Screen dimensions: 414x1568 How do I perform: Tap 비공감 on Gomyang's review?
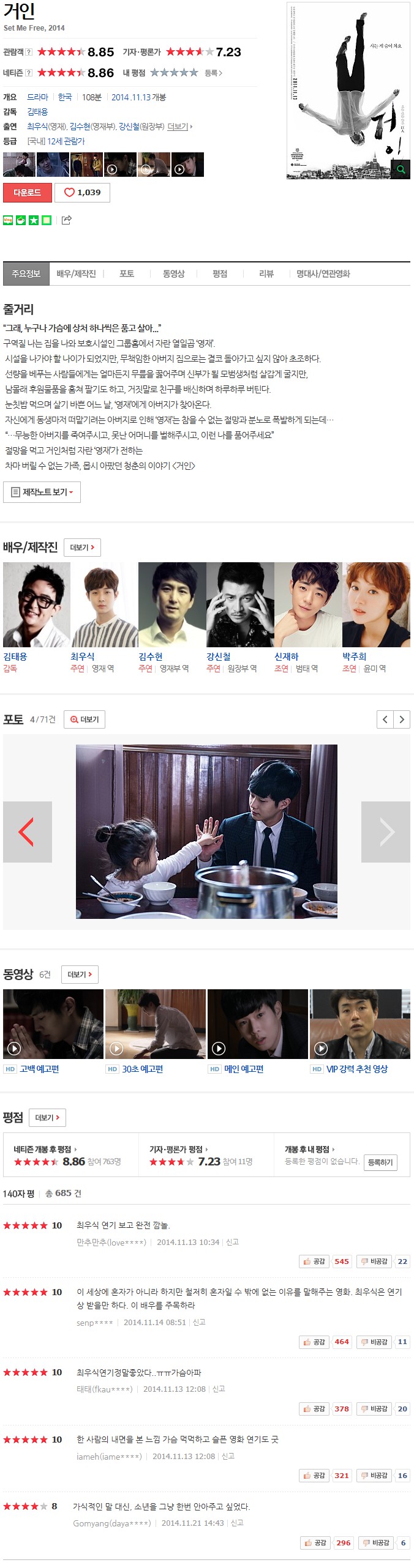coord(375,1543)
